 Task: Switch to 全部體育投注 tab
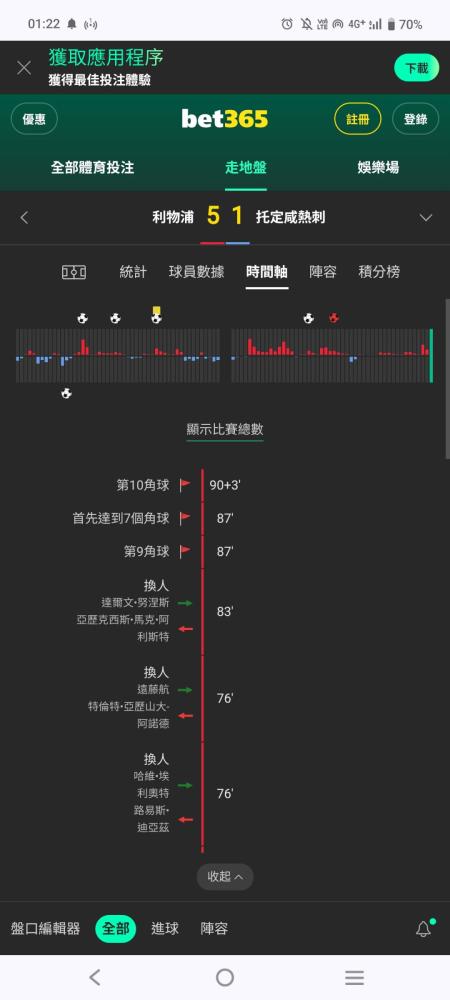tap(92, 168)
